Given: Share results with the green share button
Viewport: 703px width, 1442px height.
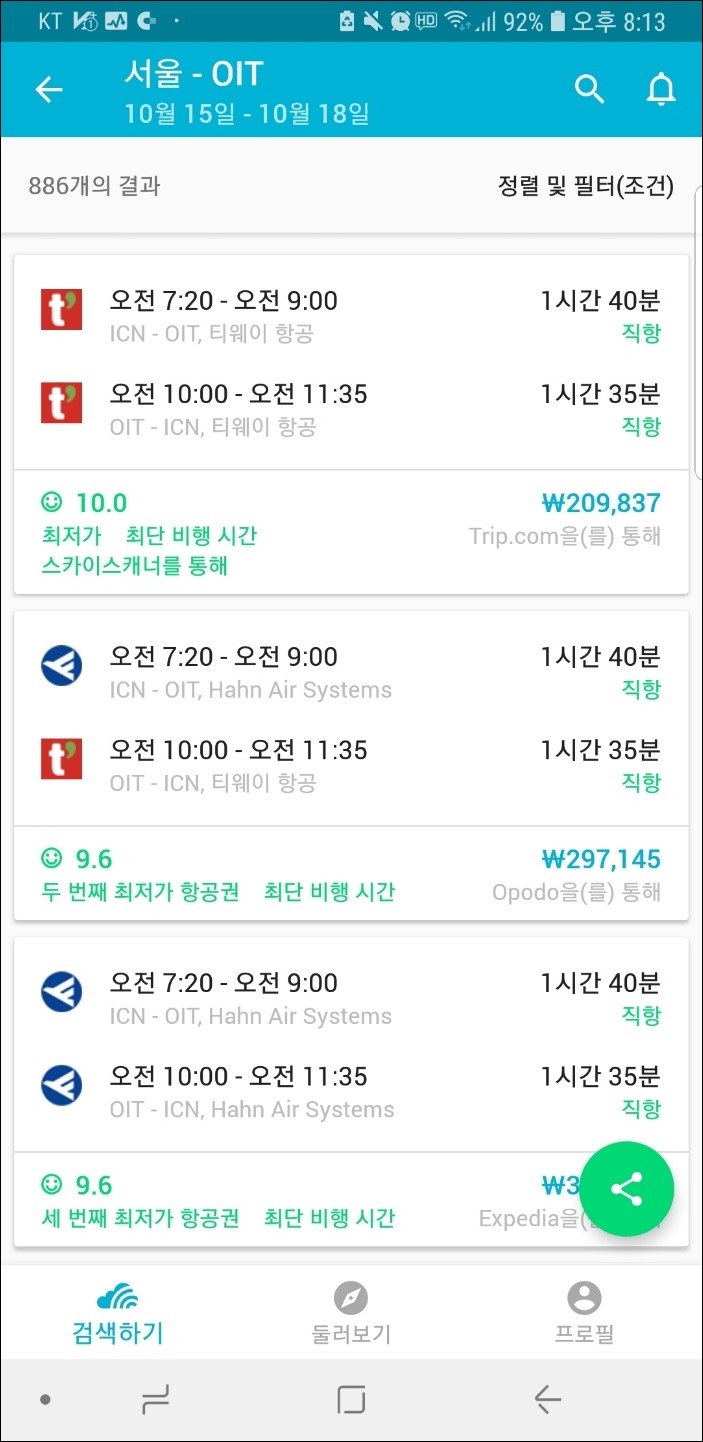Looking at the screenshot, I should coord(626,1189).
